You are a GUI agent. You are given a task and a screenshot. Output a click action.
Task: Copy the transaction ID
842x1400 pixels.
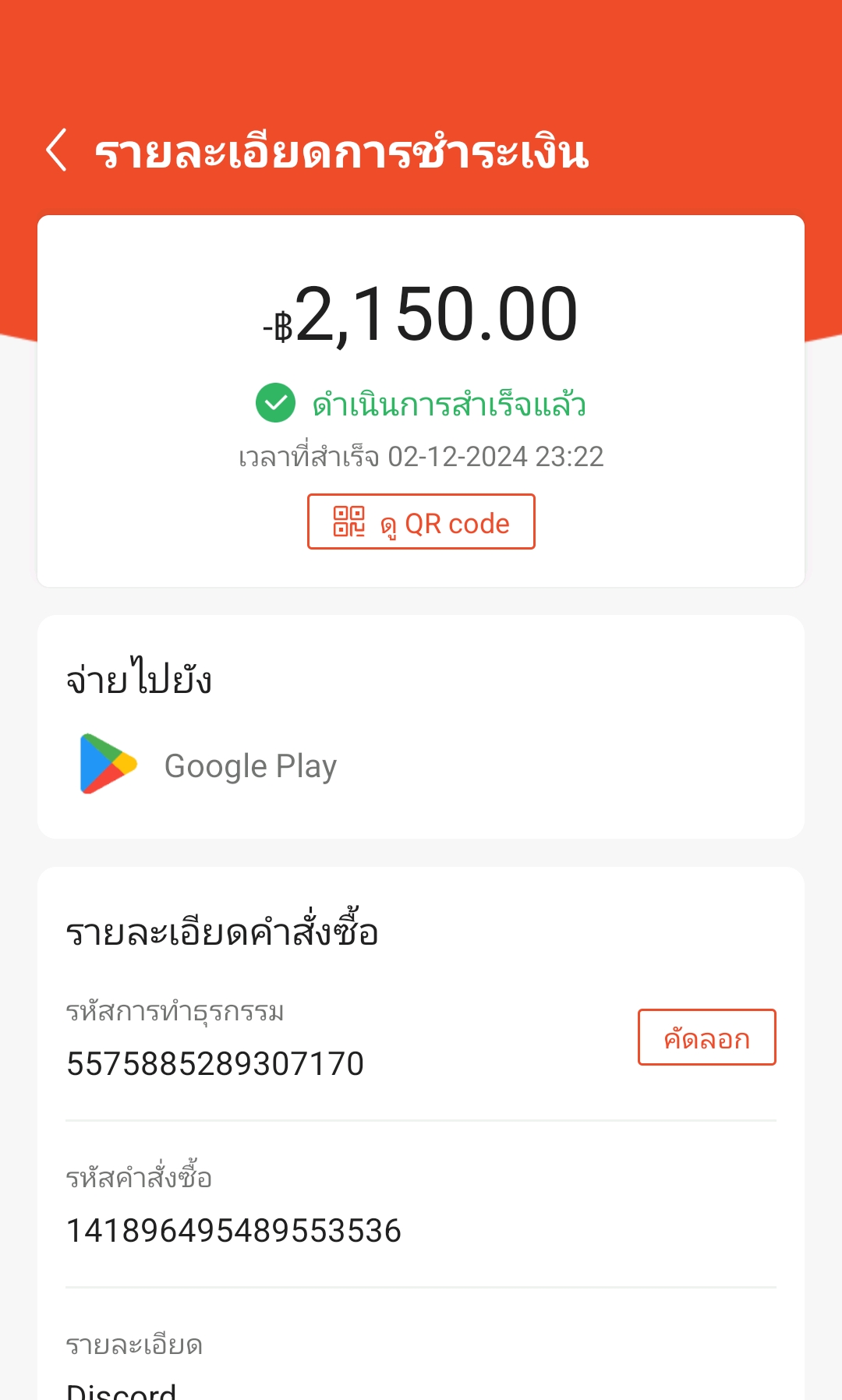click(x=707, y=1038)
